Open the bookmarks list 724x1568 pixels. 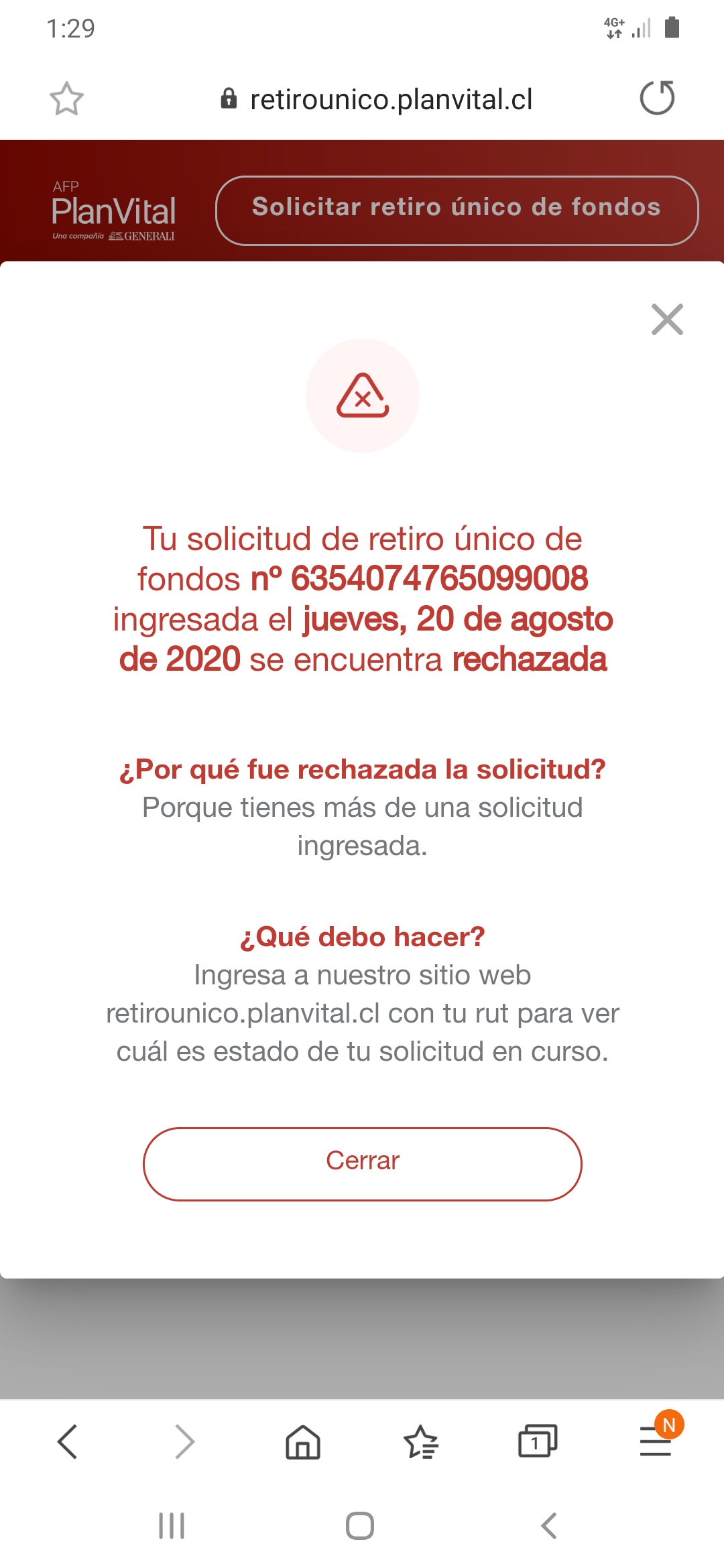point(420,1441)
